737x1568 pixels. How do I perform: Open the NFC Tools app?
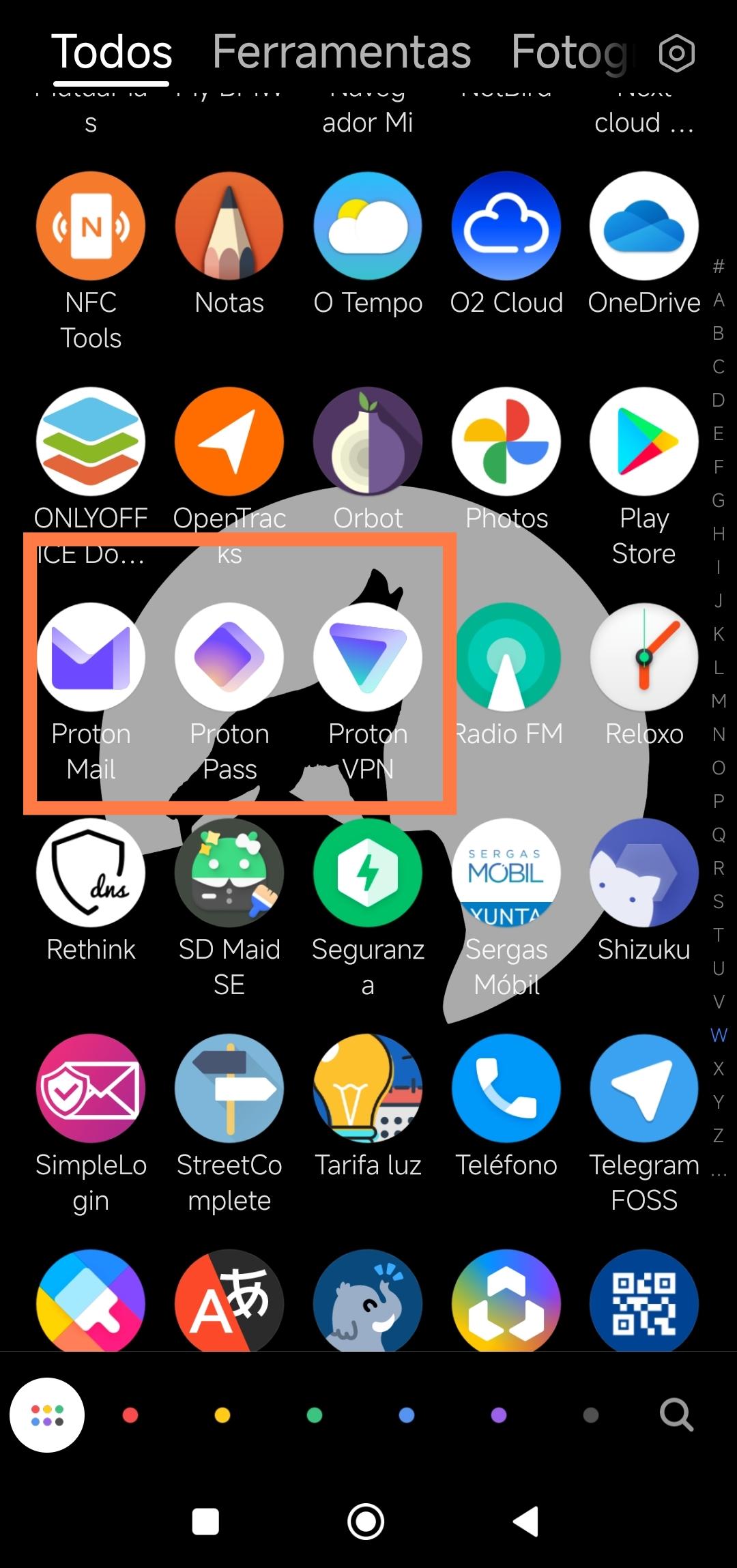click(91, 226)
